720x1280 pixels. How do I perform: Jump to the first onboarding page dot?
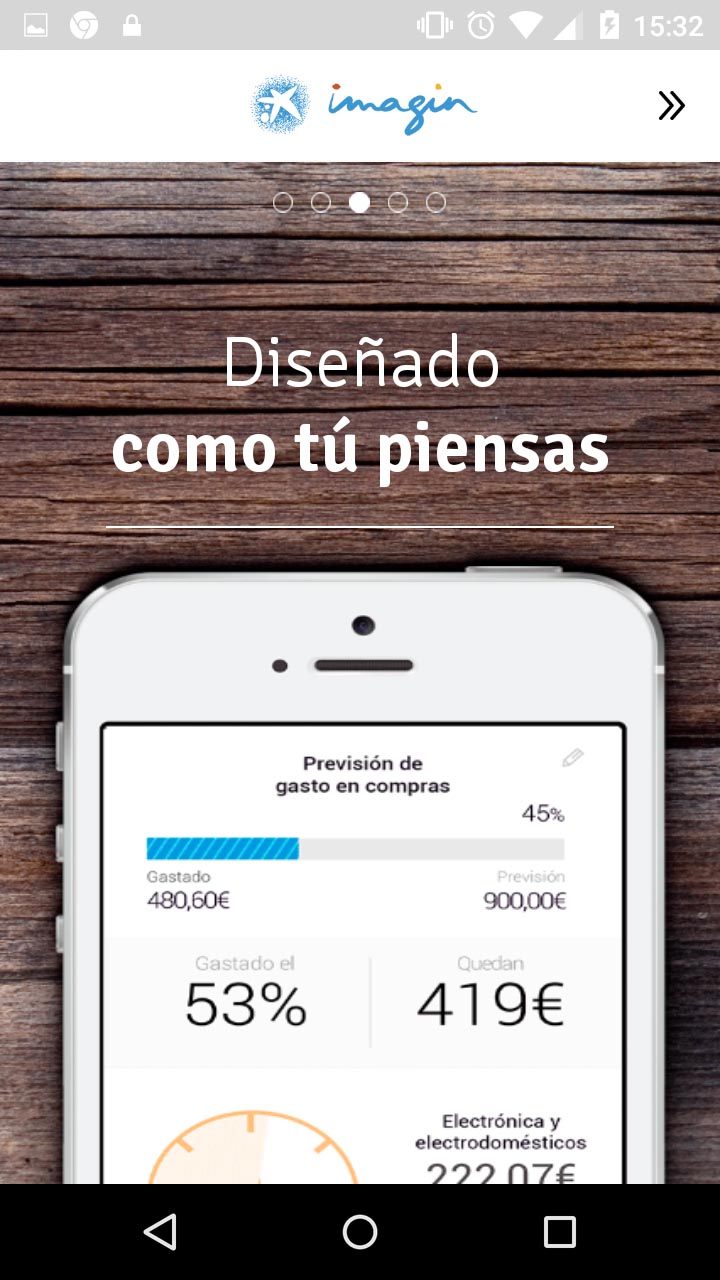(x=283, y=203)
